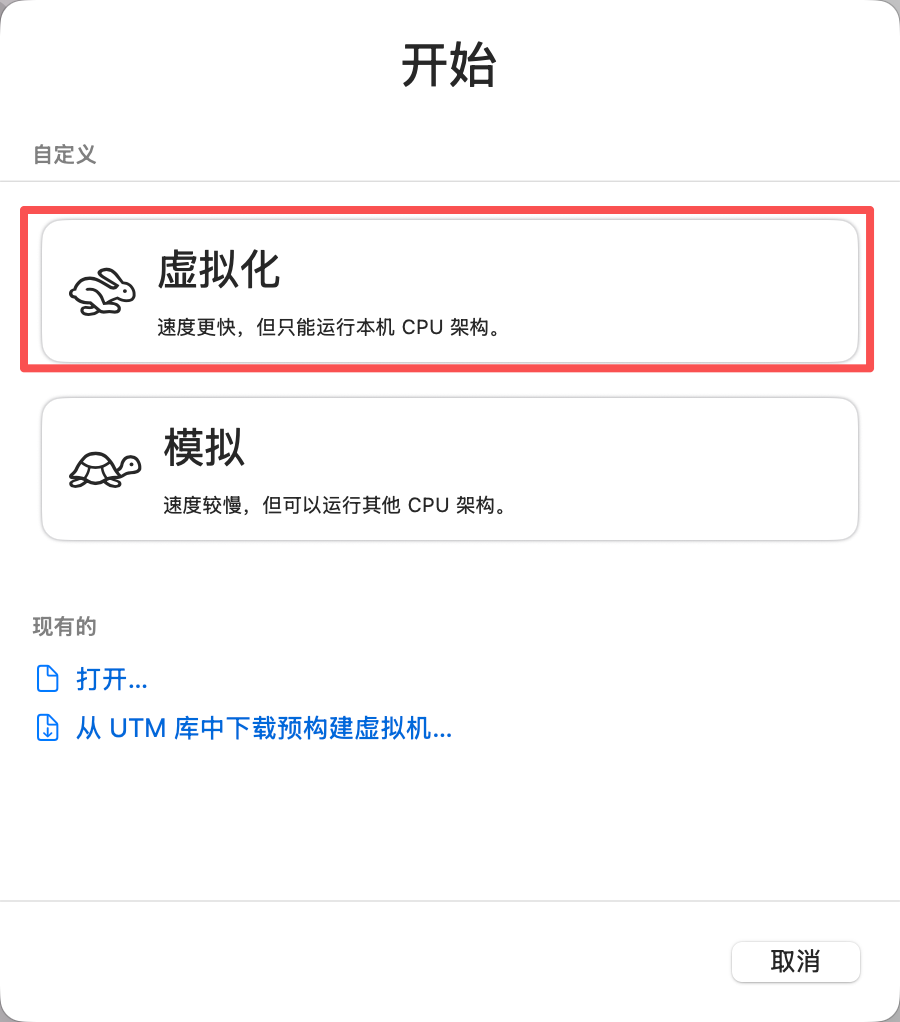This screenshot has width=900, height=1022.
Task: Click the turtle icon for Emulate
Action: (103, 468)
